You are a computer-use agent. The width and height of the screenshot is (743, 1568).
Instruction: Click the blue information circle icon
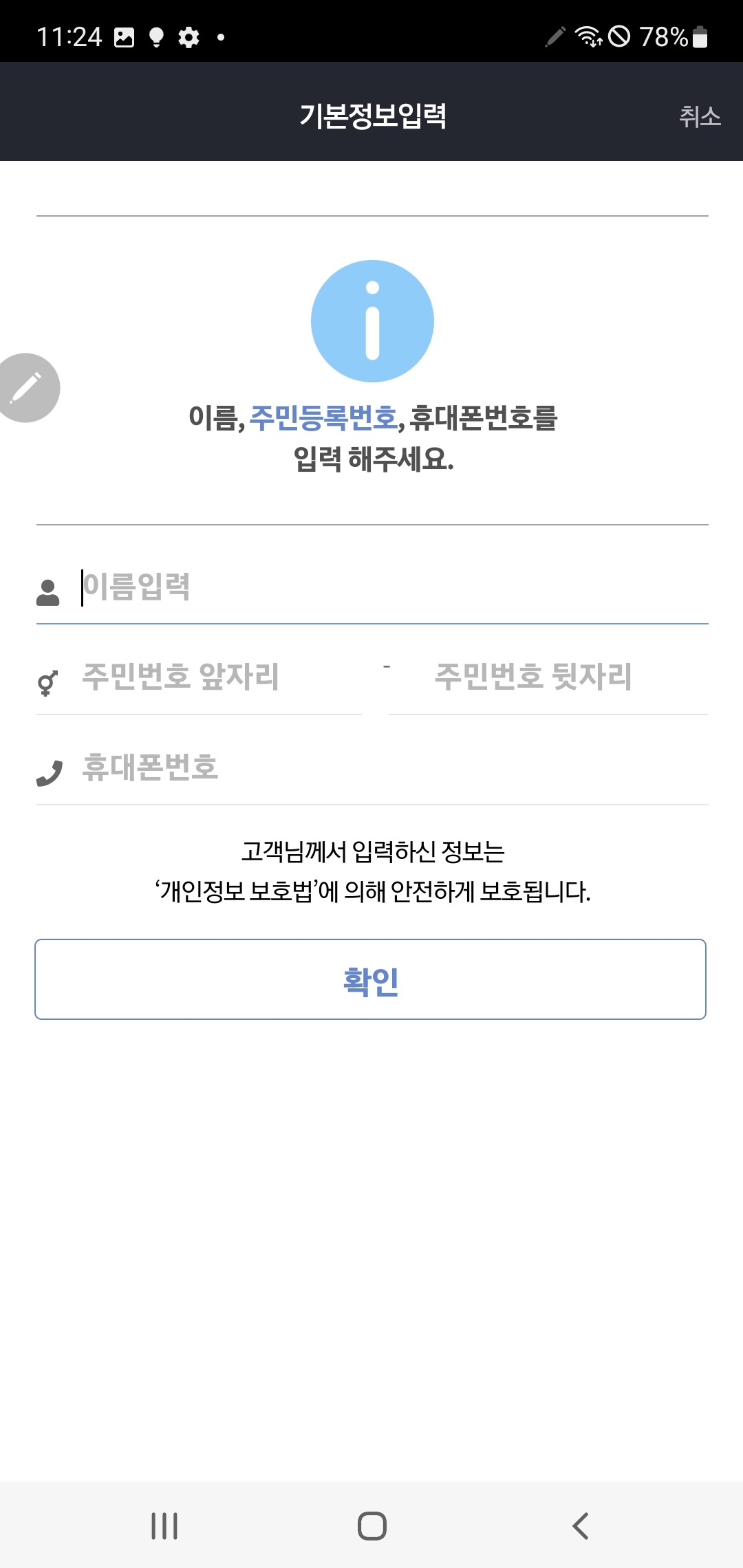point(371,320)
